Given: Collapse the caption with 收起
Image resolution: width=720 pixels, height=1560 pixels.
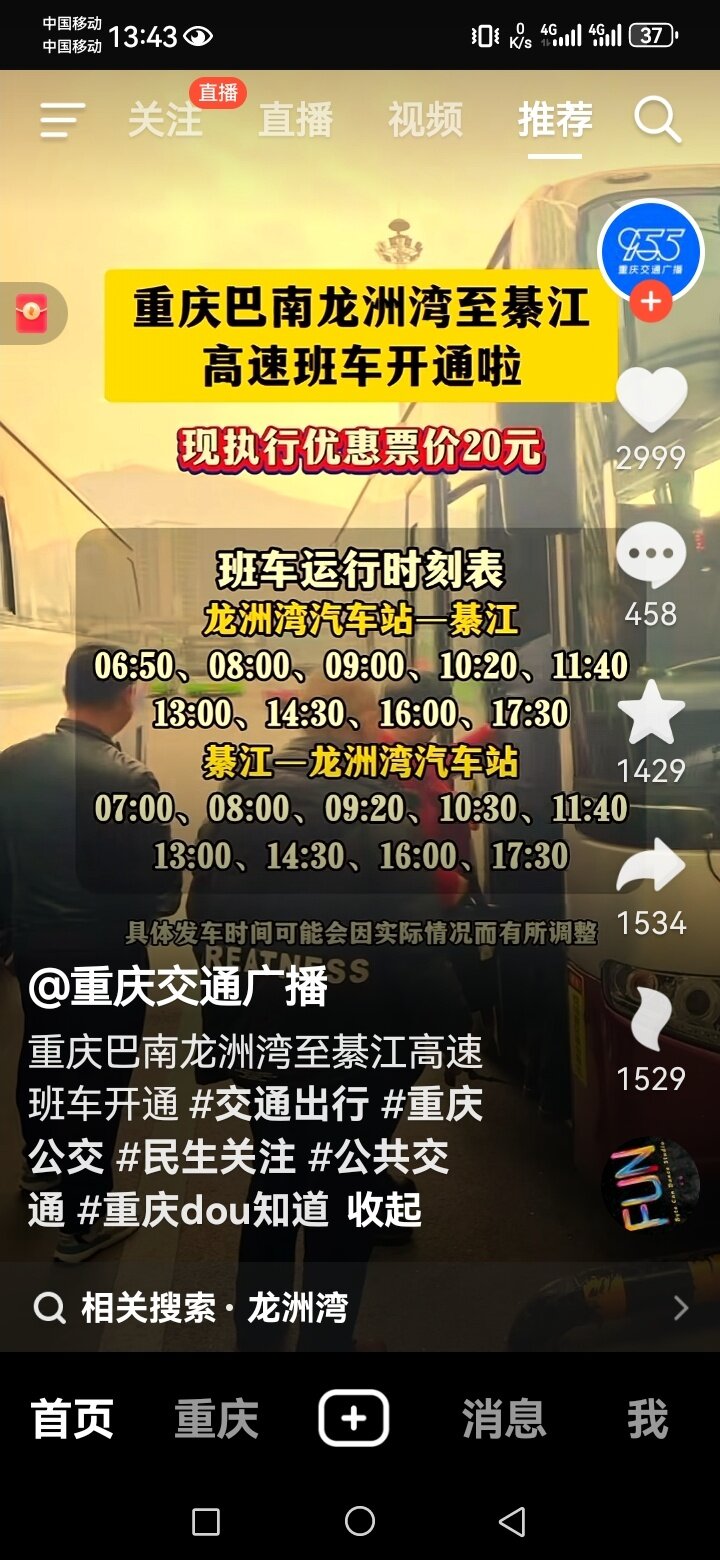Looking at the screenshot, I should point(385,1210).
